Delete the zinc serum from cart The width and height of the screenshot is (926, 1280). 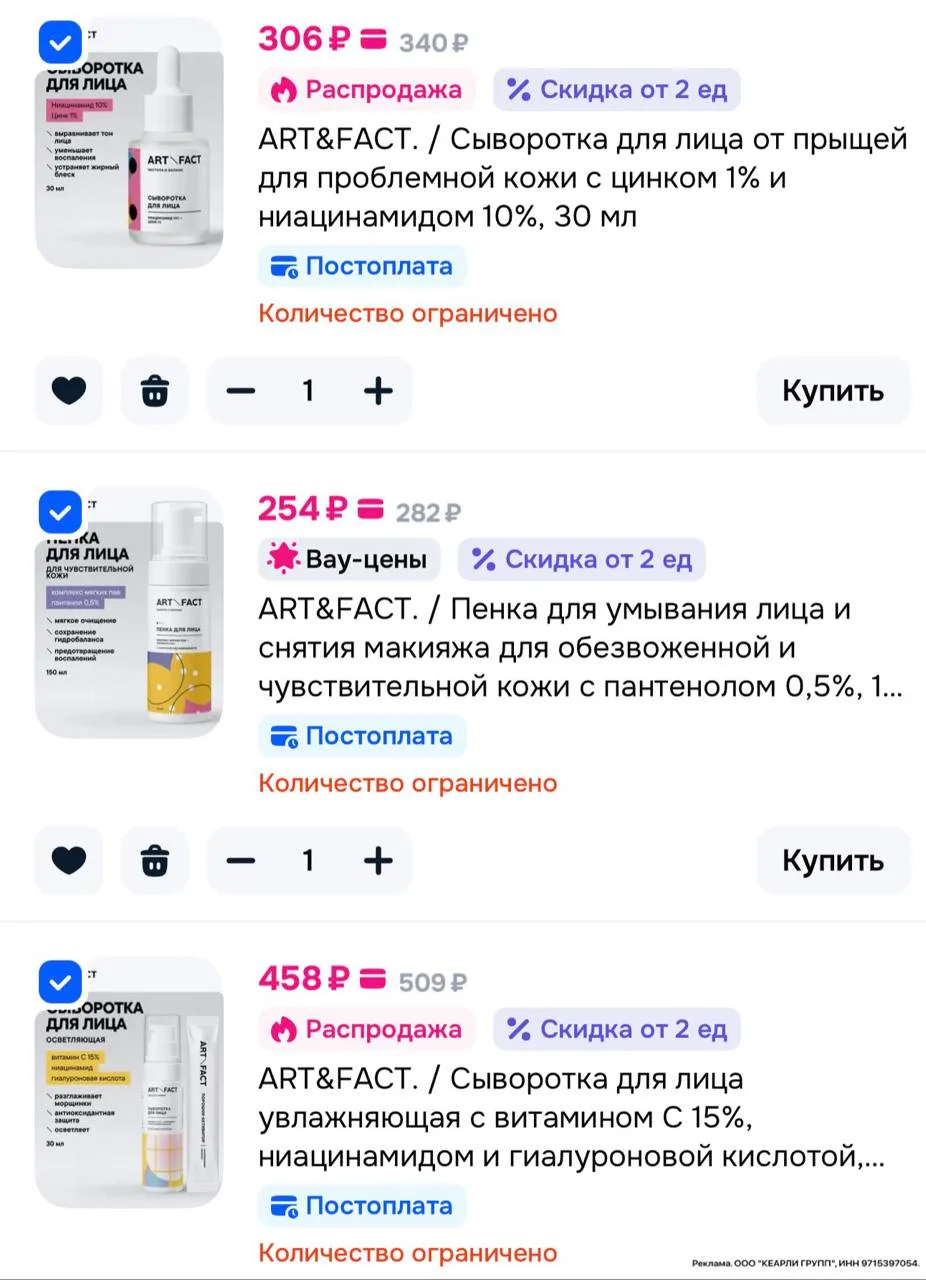[x=154, y=391]
